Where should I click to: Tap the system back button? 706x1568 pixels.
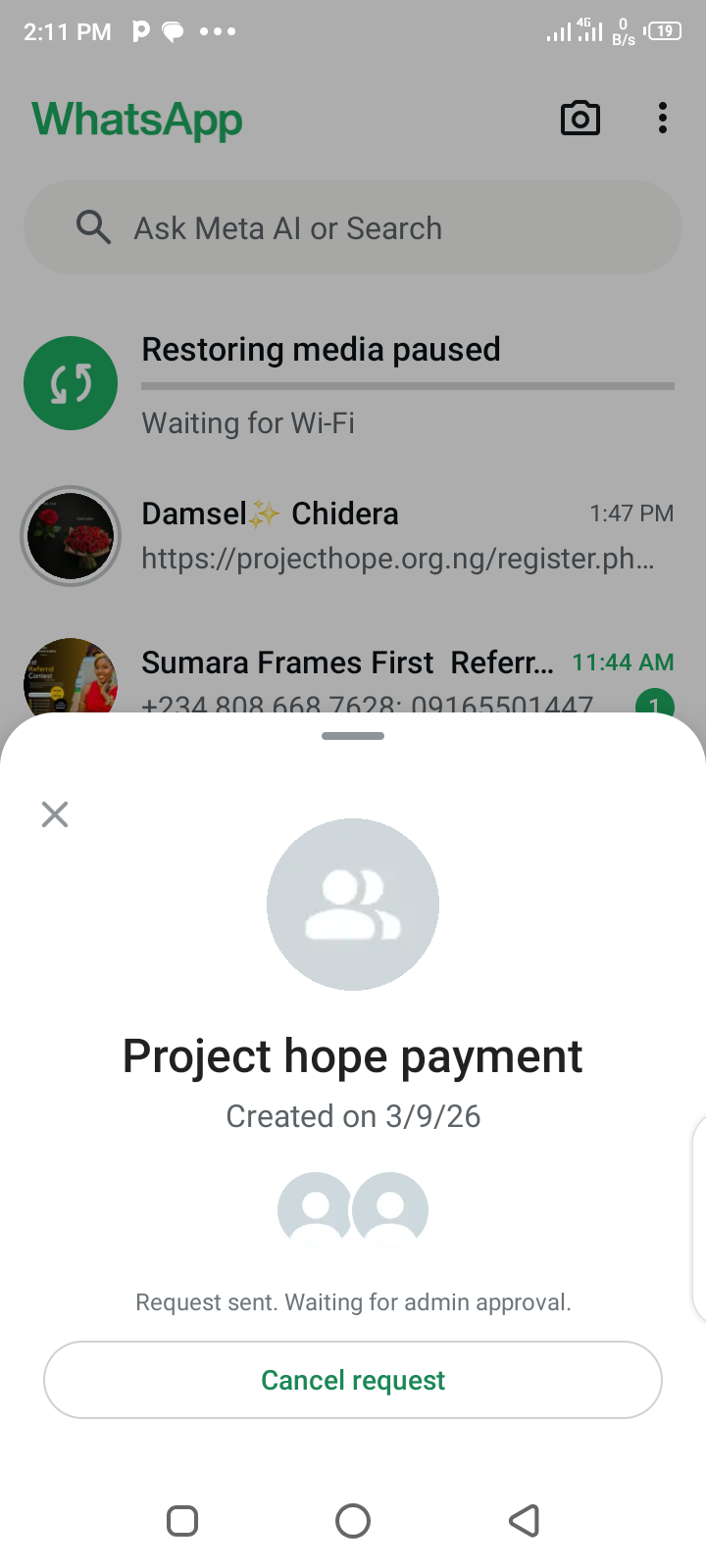click(525, 1521)
